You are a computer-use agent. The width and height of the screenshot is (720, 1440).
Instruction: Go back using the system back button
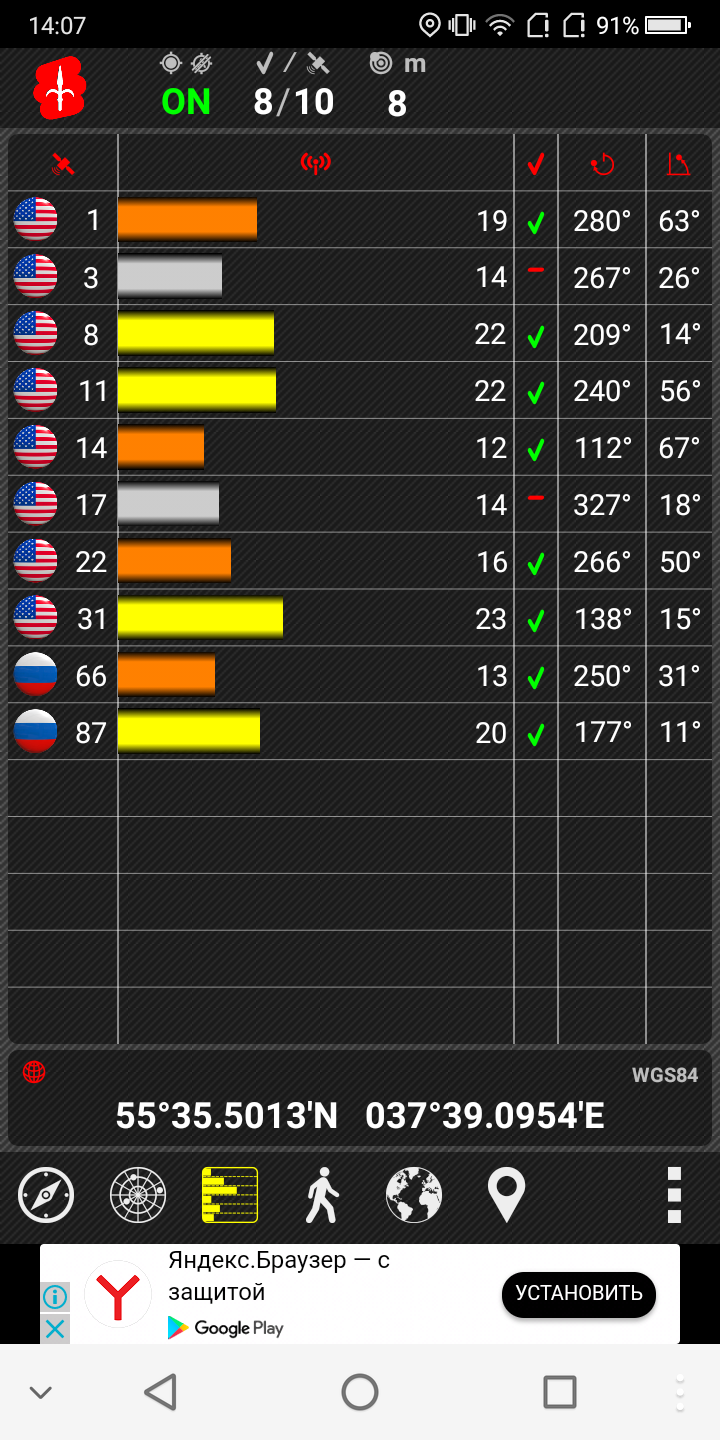(x=160, y=1391)
